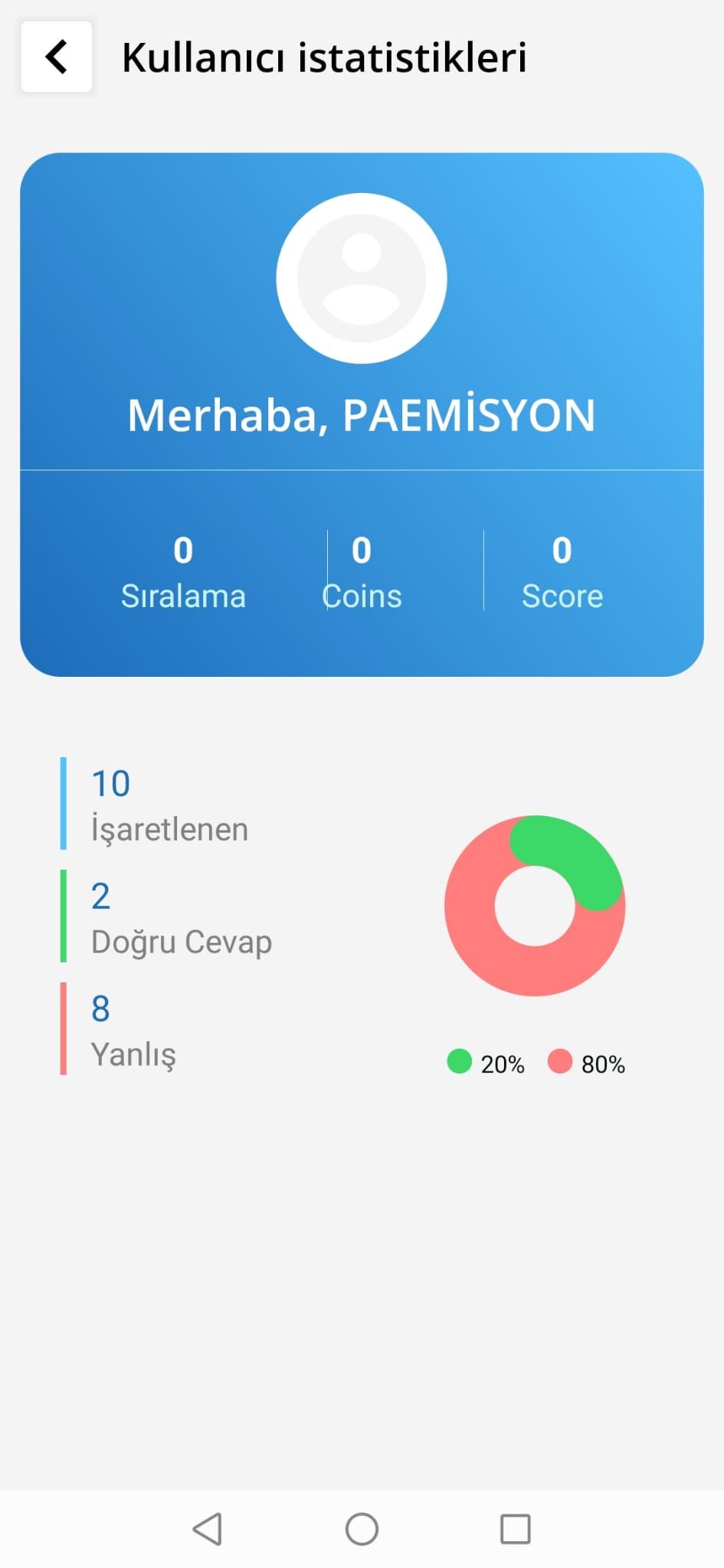Screen dimensions: 724x1568
Task: Go to the home screen
Action: tap(362, 1529)
